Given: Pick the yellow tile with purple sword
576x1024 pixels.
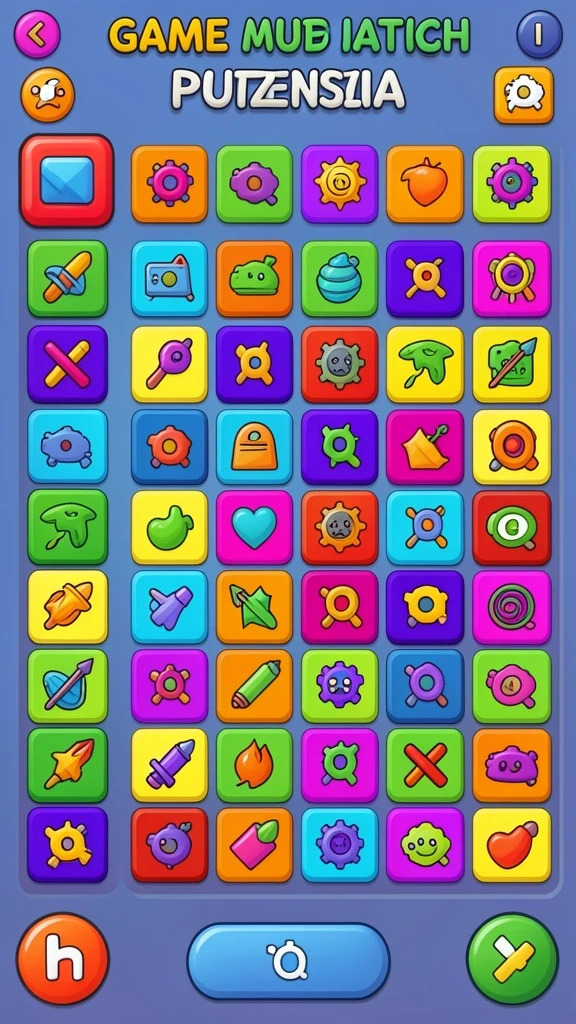Looking at the screenshot, I should point(170,765).
